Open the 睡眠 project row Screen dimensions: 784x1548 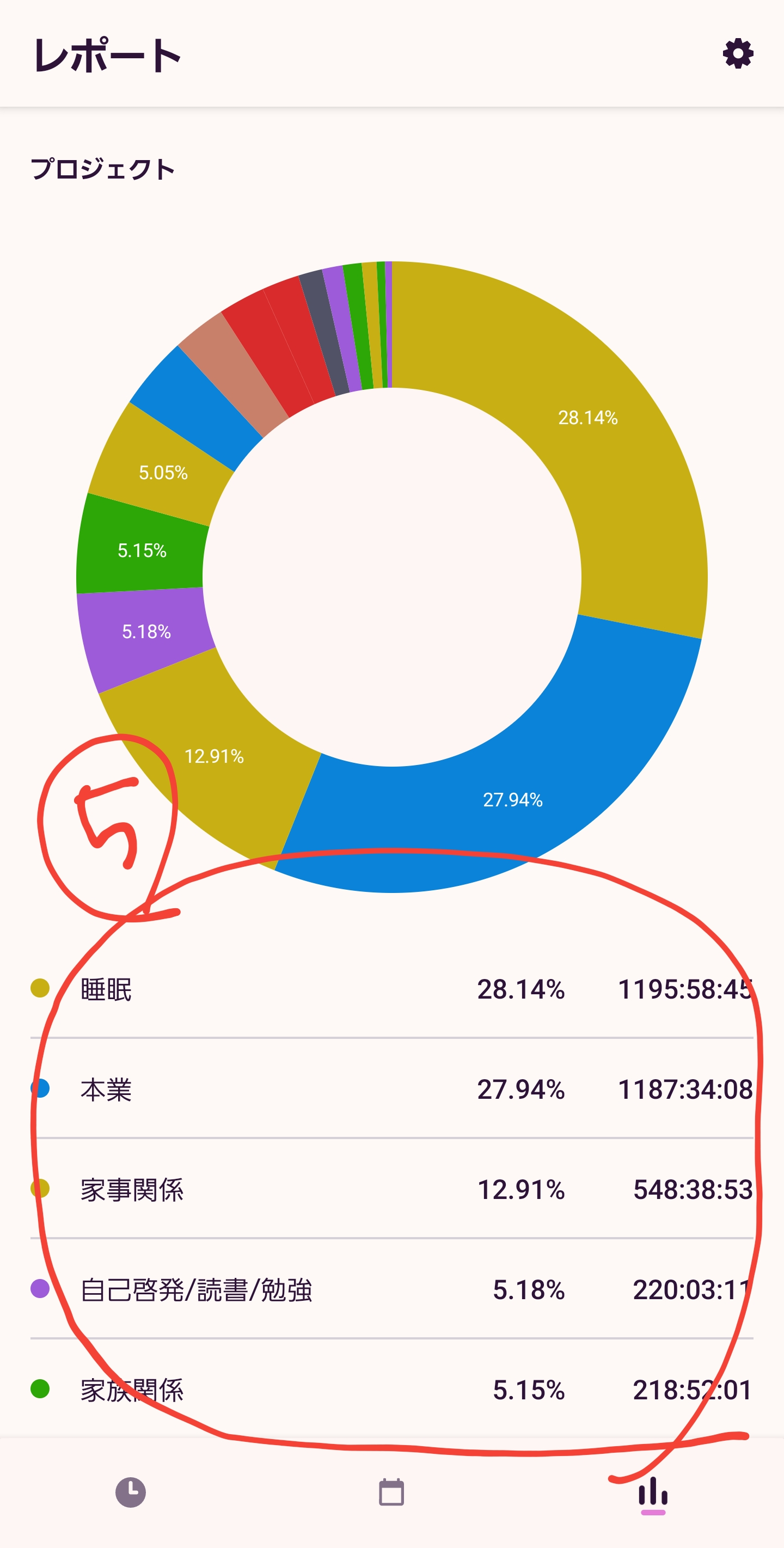[391, 989]
